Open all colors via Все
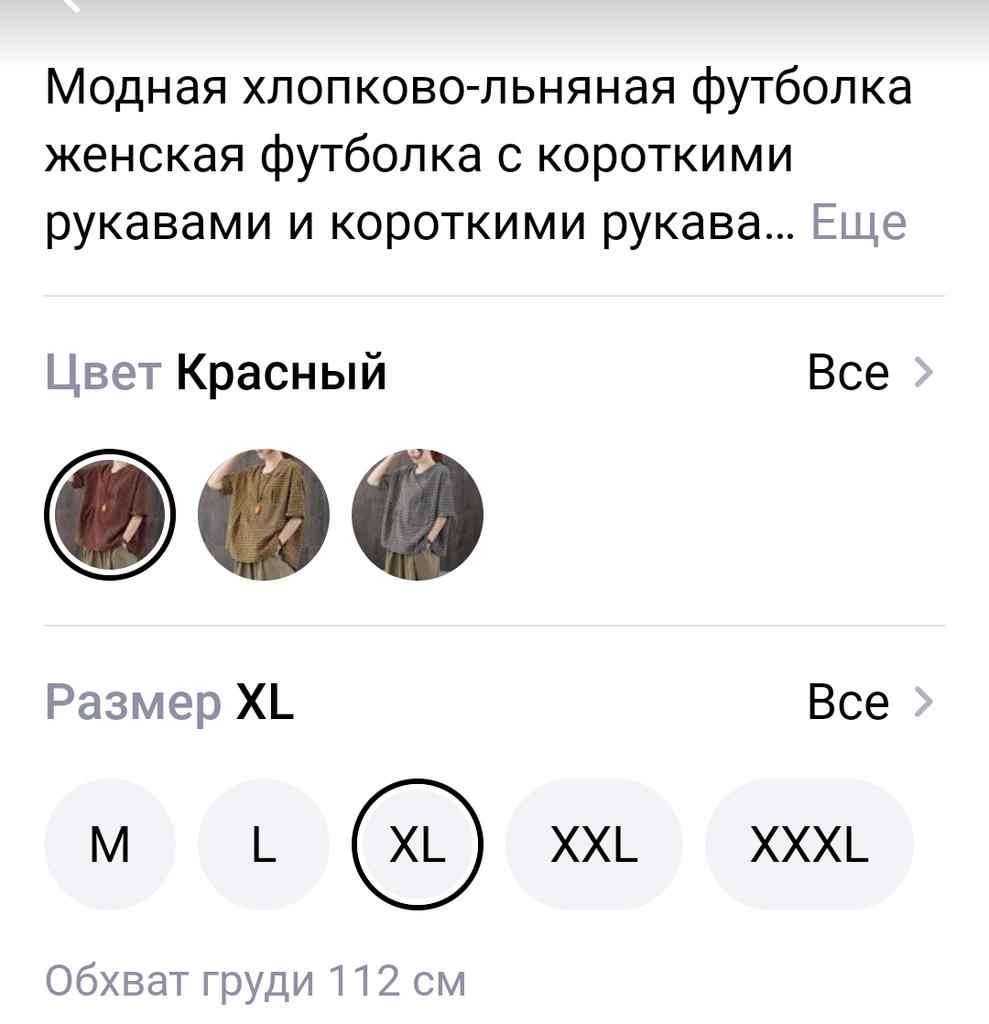 pos(868,372)
